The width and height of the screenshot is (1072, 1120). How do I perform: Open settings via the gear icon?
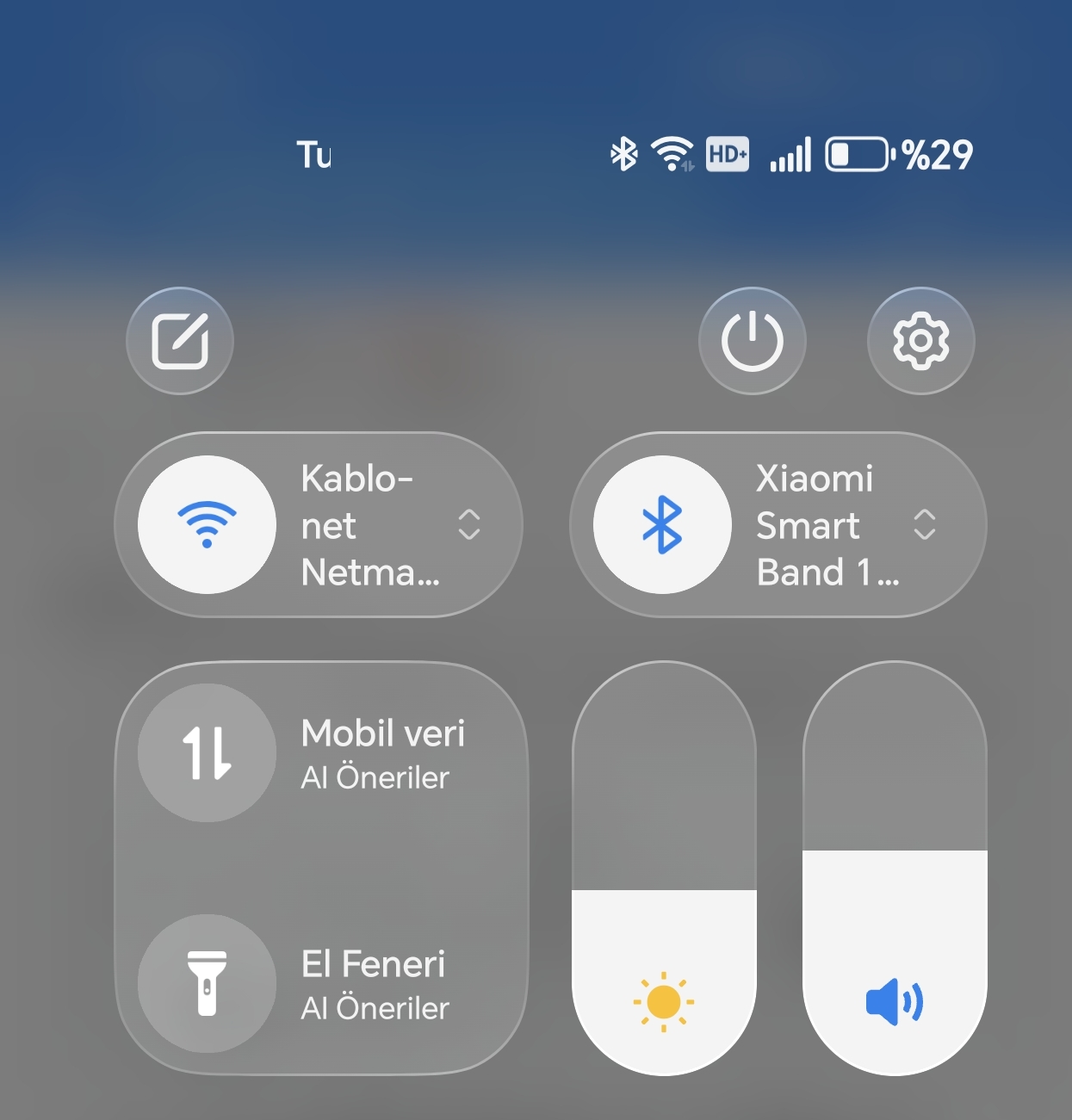(920, 341)
